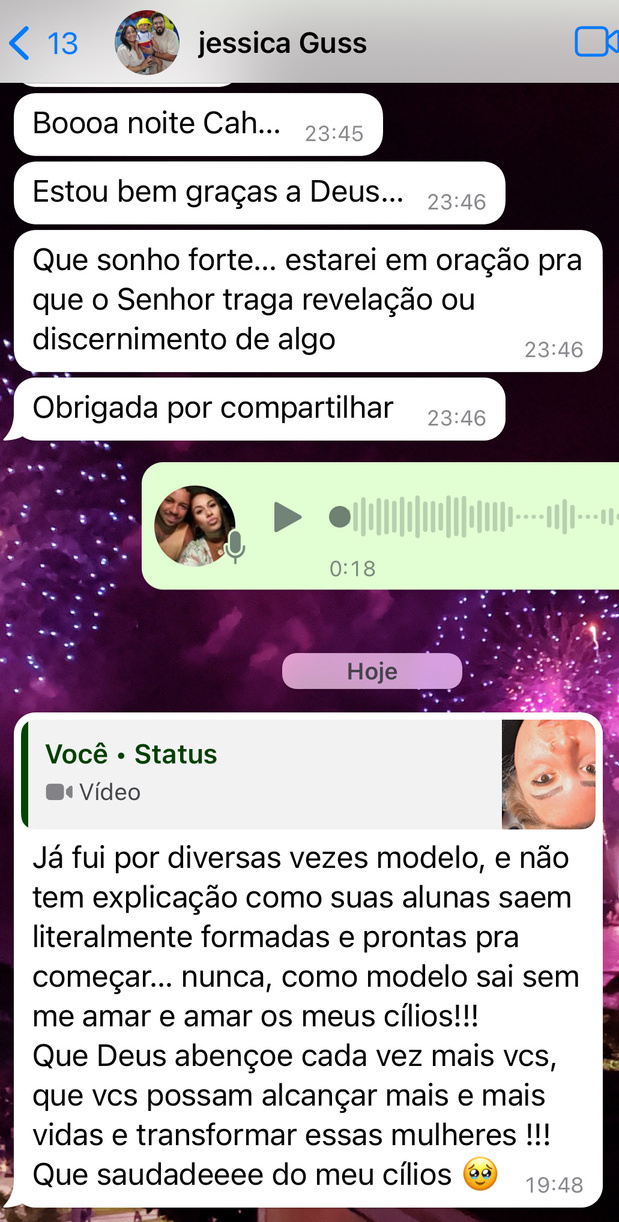Go back to the chats list
619x1222 pixels.
click(42, 43)
